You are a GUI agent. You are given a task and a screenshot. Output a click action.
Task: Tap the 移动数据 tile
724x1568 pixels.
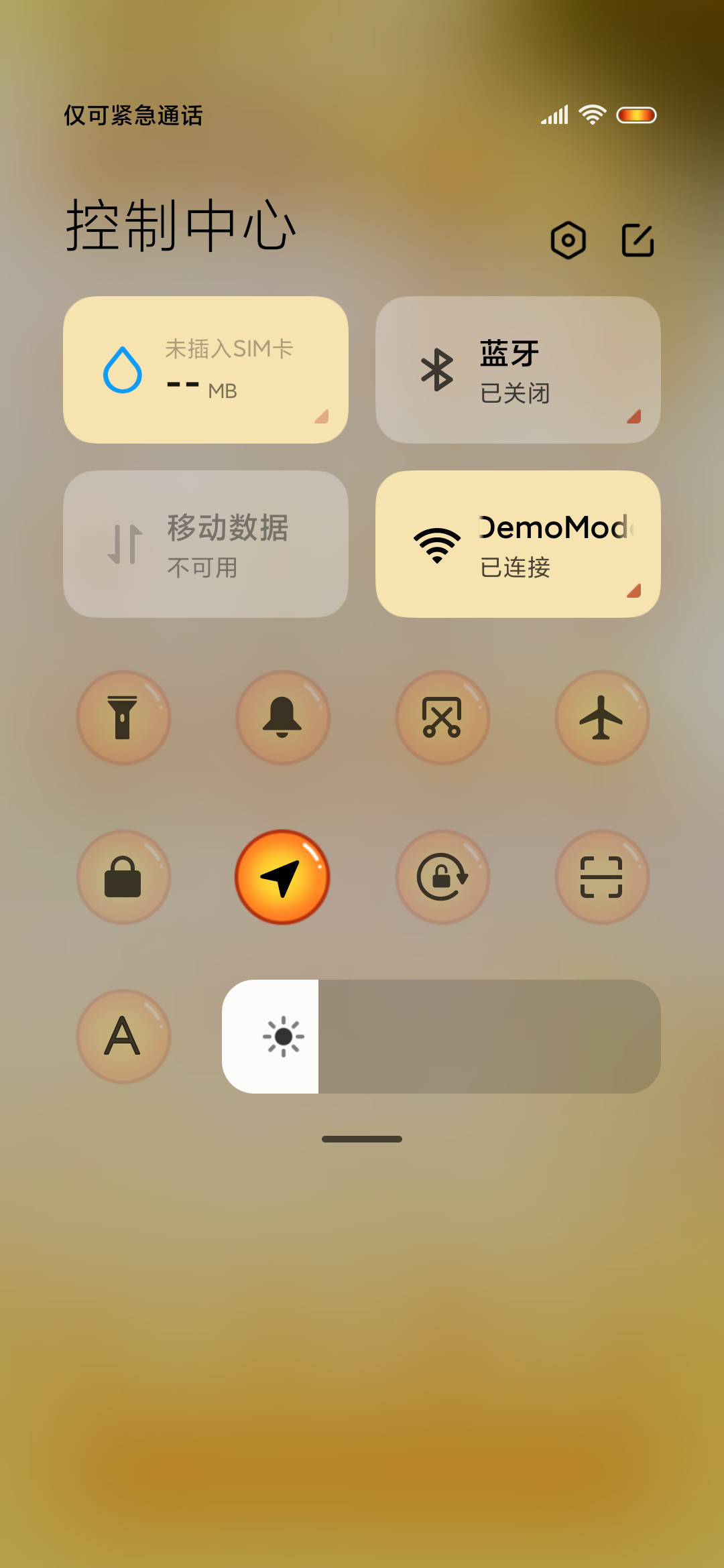(206, 544)
